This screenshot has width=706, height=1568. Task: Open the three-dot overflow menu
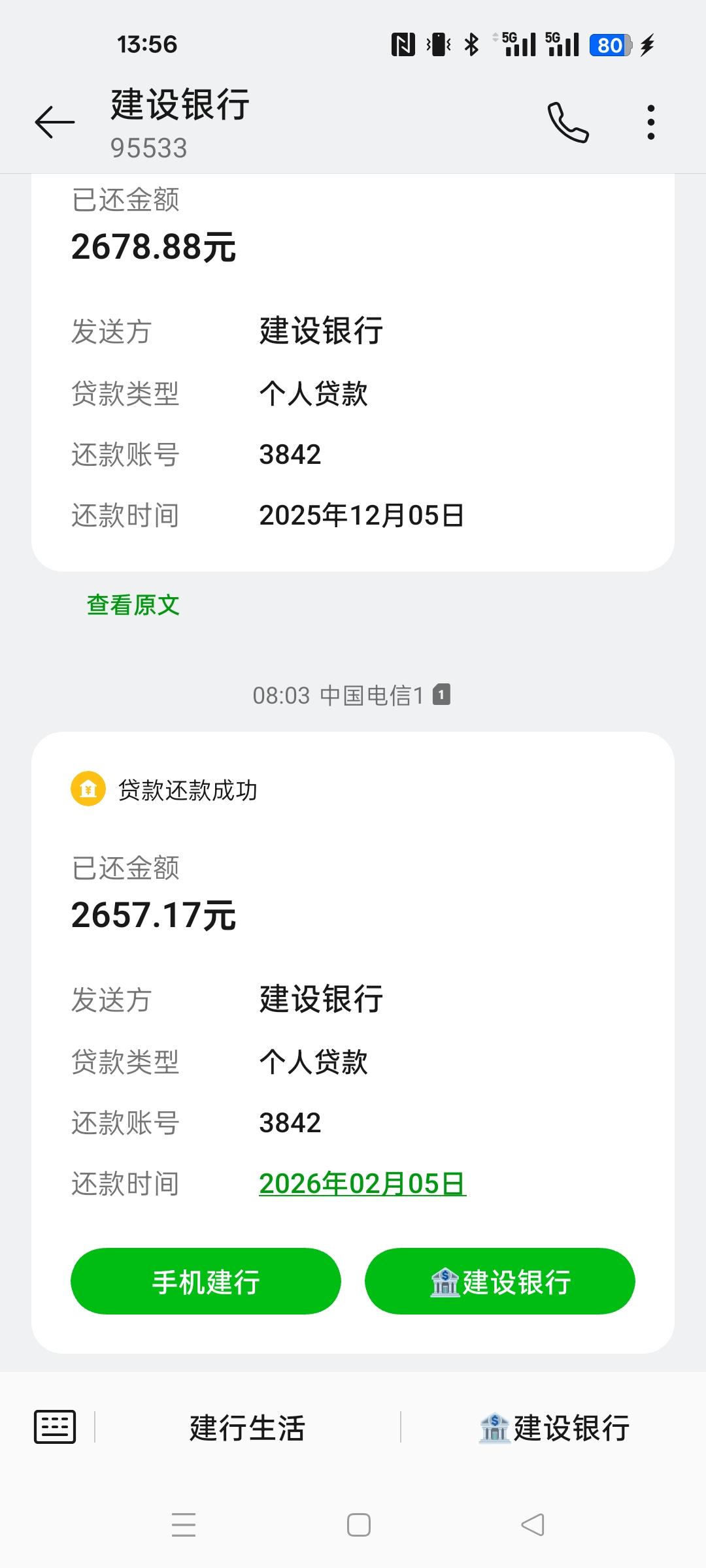(650, 122)
